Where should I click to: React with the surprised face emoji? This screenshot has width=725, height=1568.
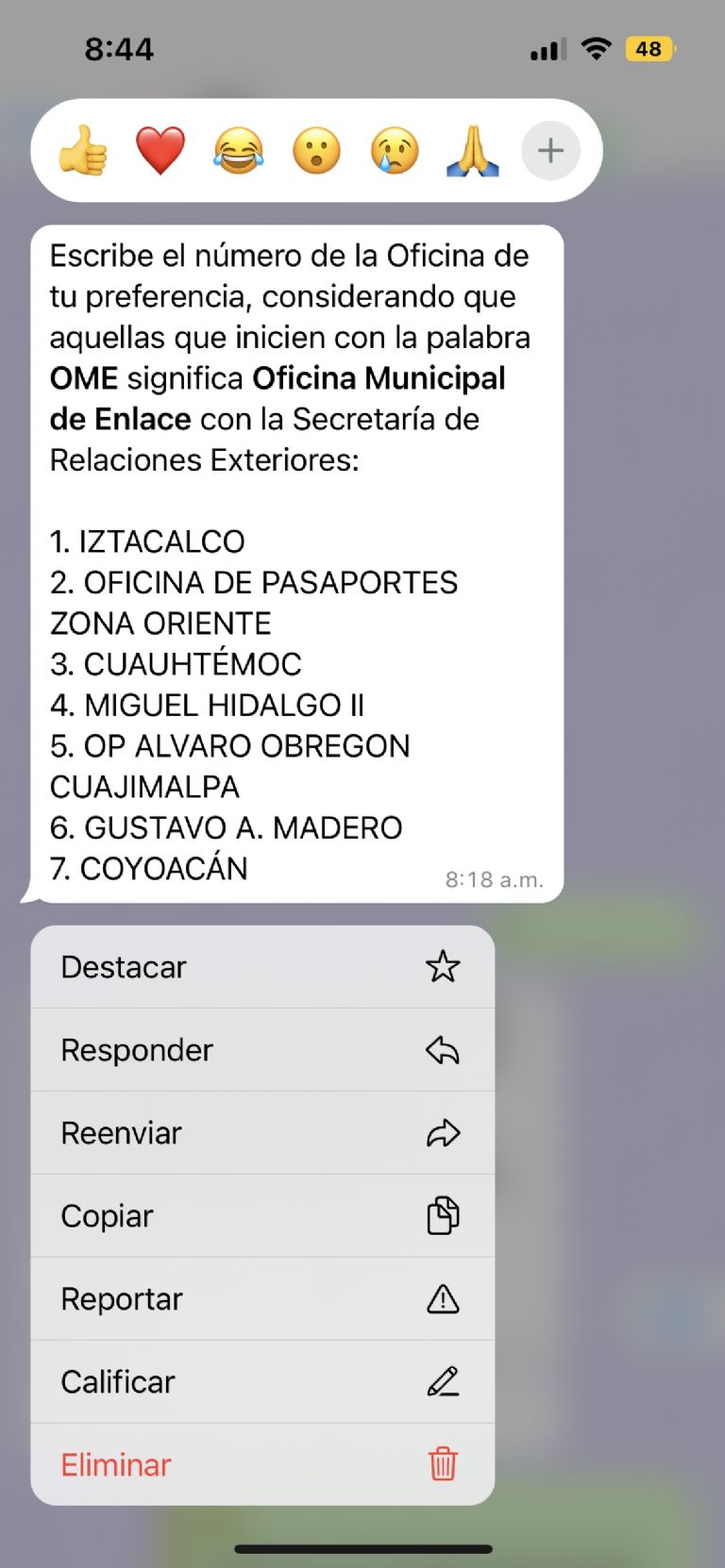point(317,150)
